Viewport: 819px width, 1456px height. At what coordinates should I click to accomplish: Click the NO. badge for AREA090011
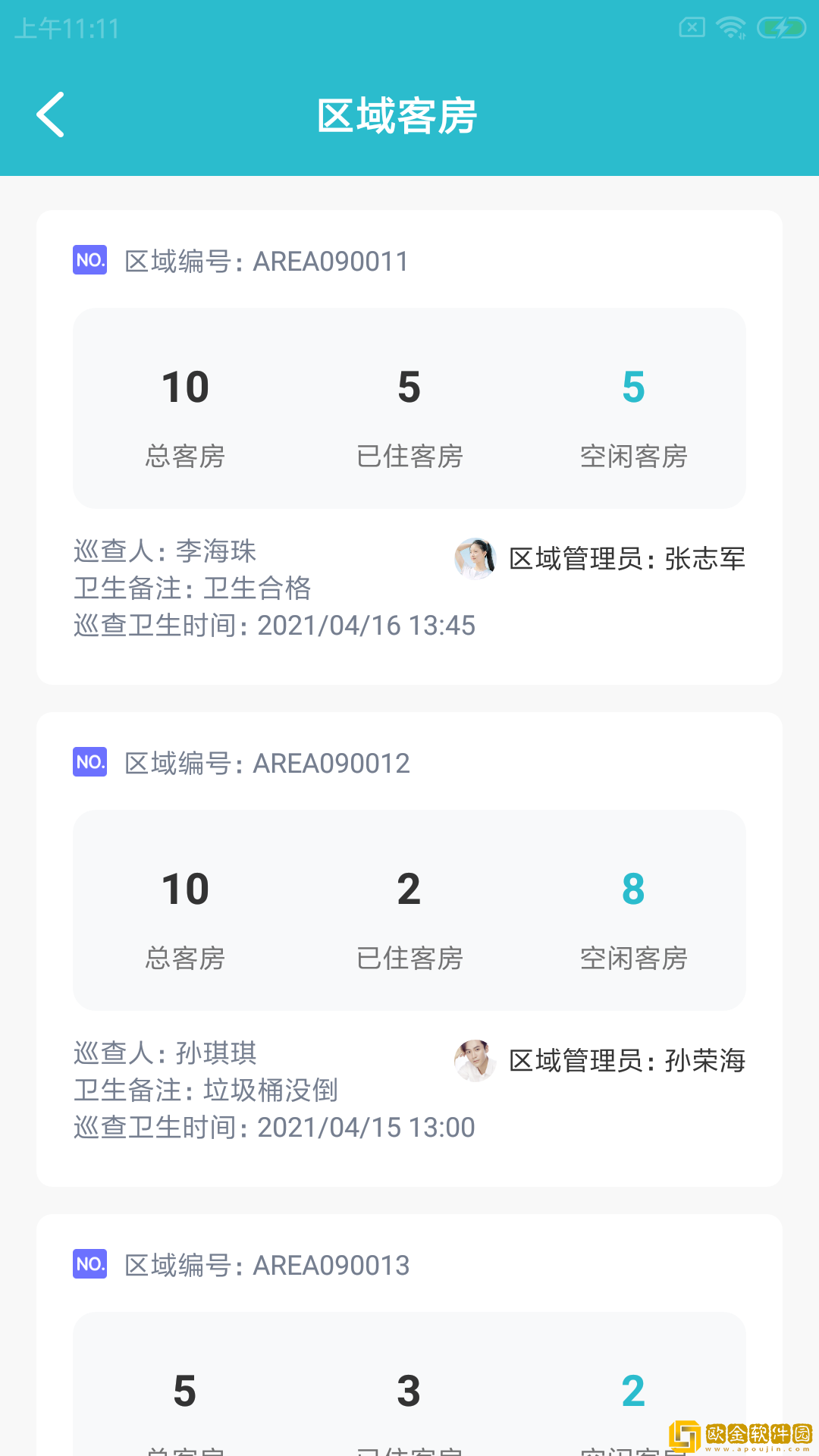[x=89, y=260]
